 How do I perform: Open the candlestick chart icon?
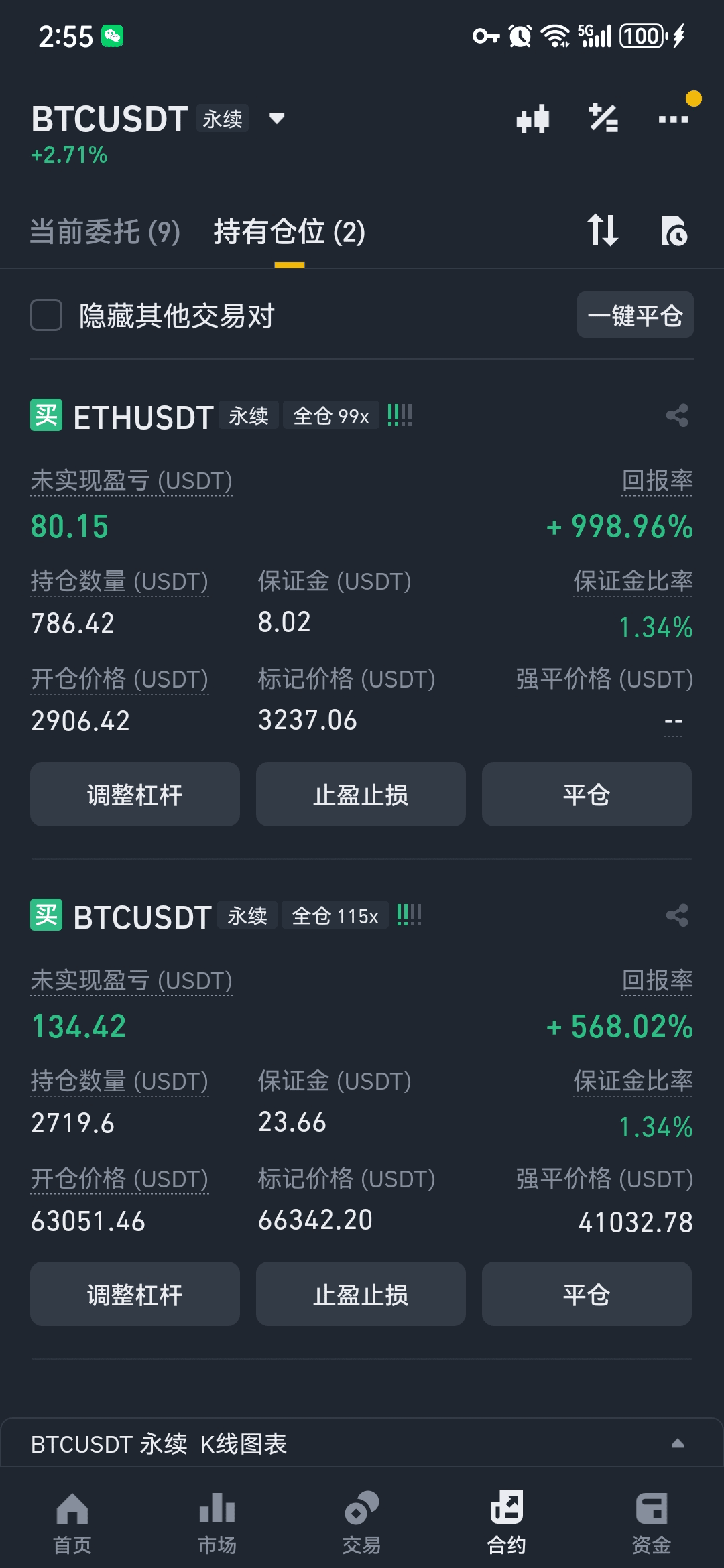[x=533, y=119]
